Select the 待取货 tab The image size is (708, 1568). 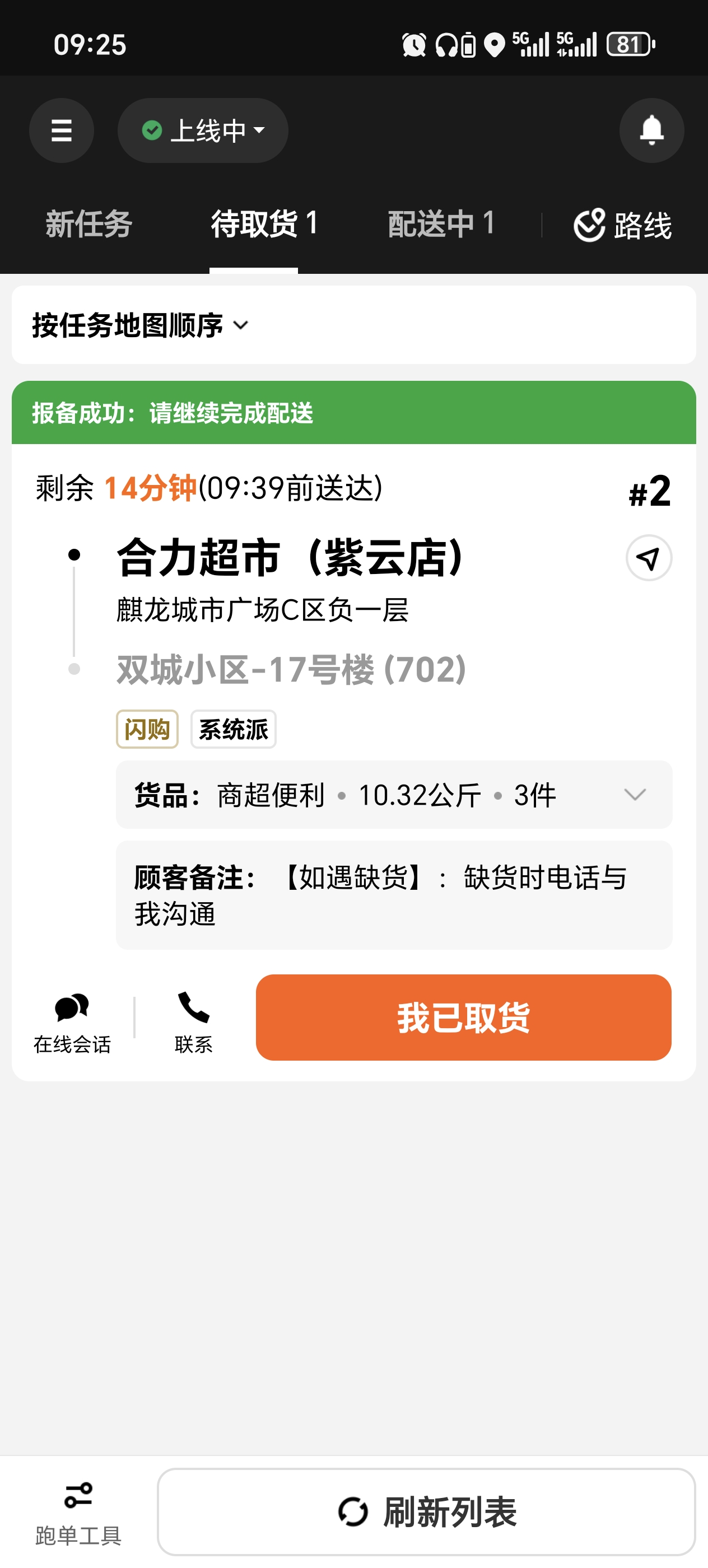[x=264, y=224]
